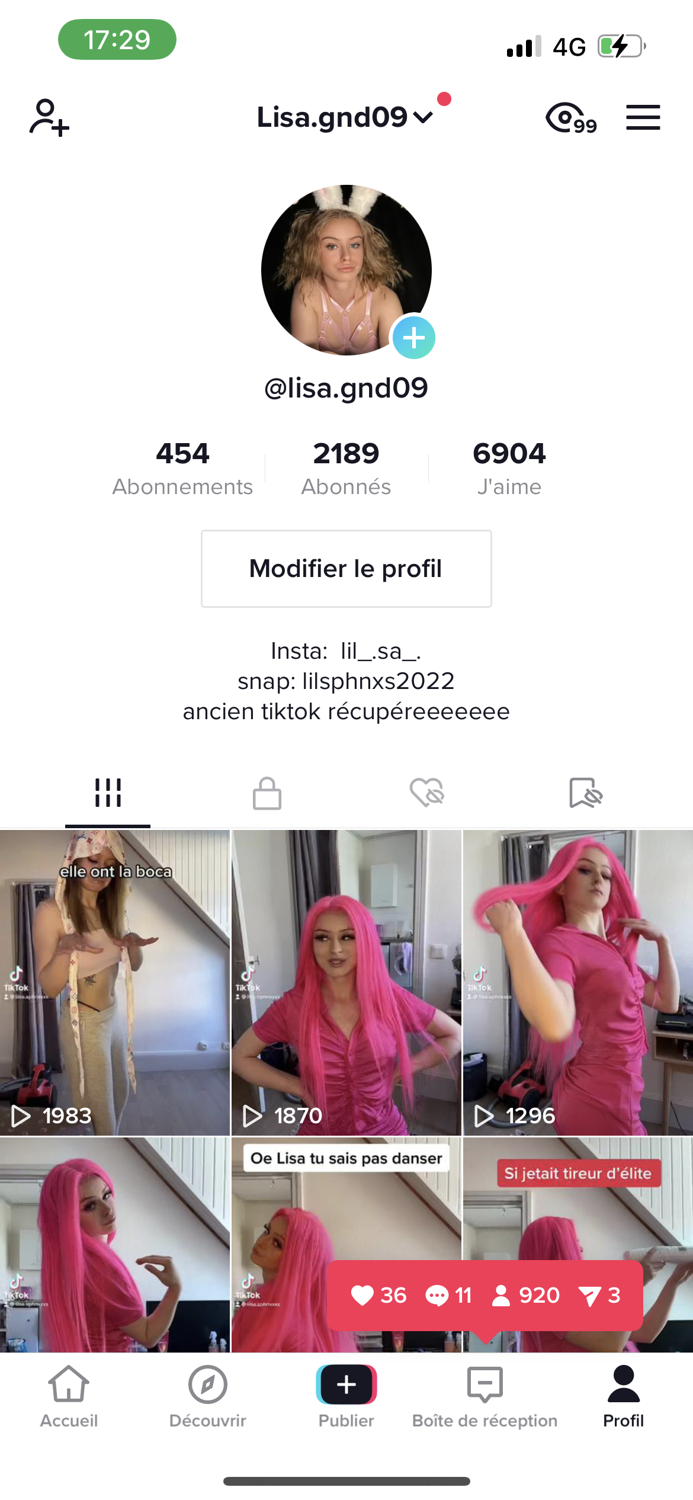Expand the Lisa.gnd09 account switcher

(x=345, y=117)
